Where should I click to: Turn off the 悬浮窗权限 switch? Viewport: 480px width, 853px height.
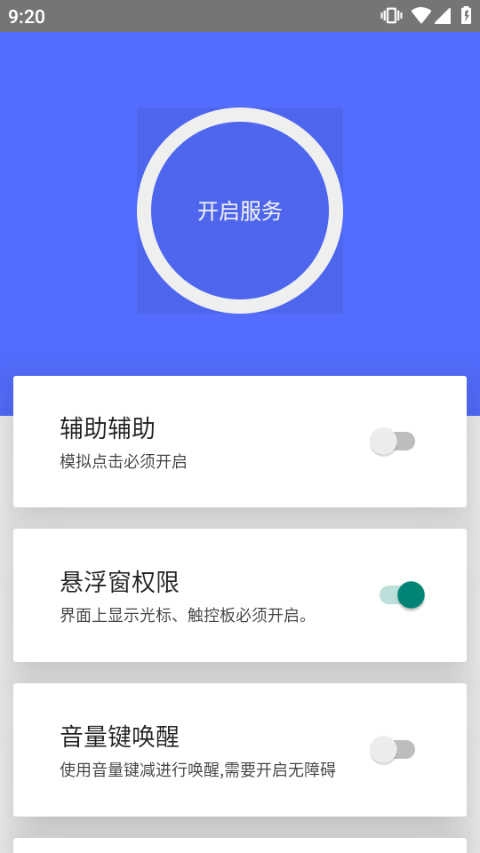coord(402,595)
